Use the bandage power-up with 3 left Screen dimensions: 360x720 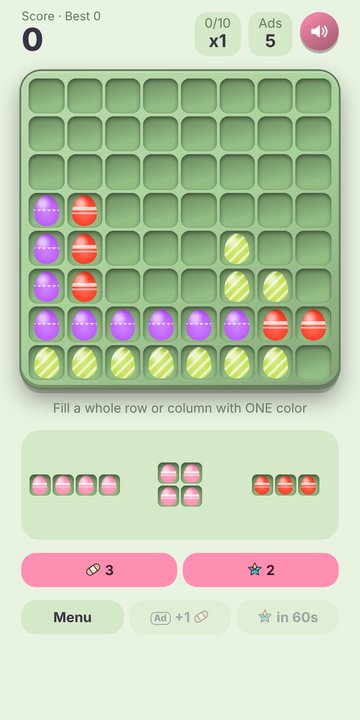(99, 570)
